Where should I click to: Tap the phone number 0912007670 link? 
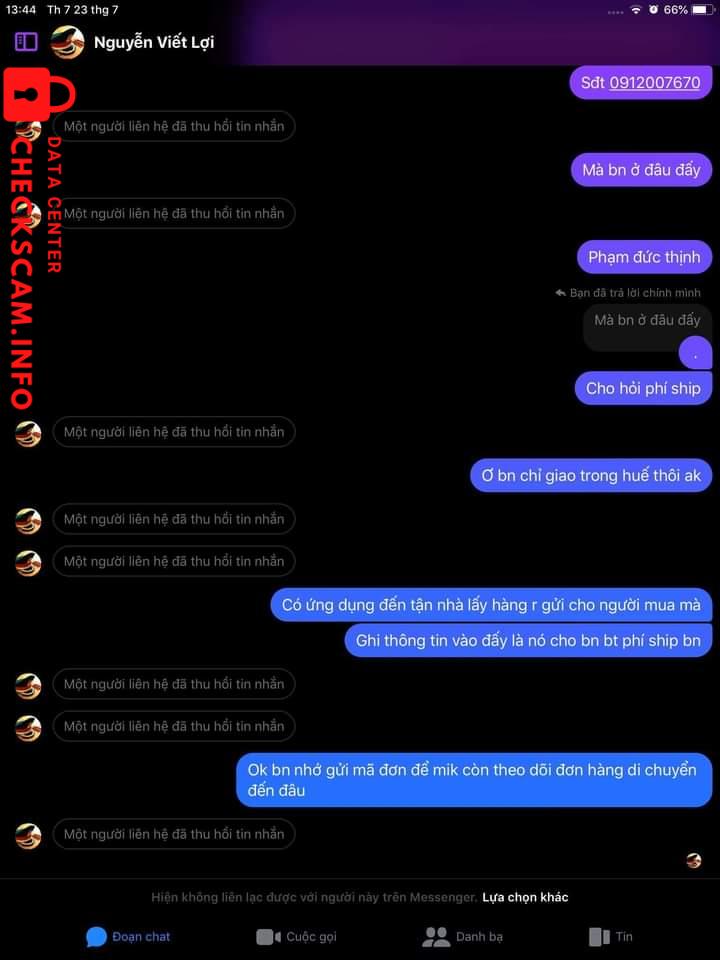click(654, 83)
